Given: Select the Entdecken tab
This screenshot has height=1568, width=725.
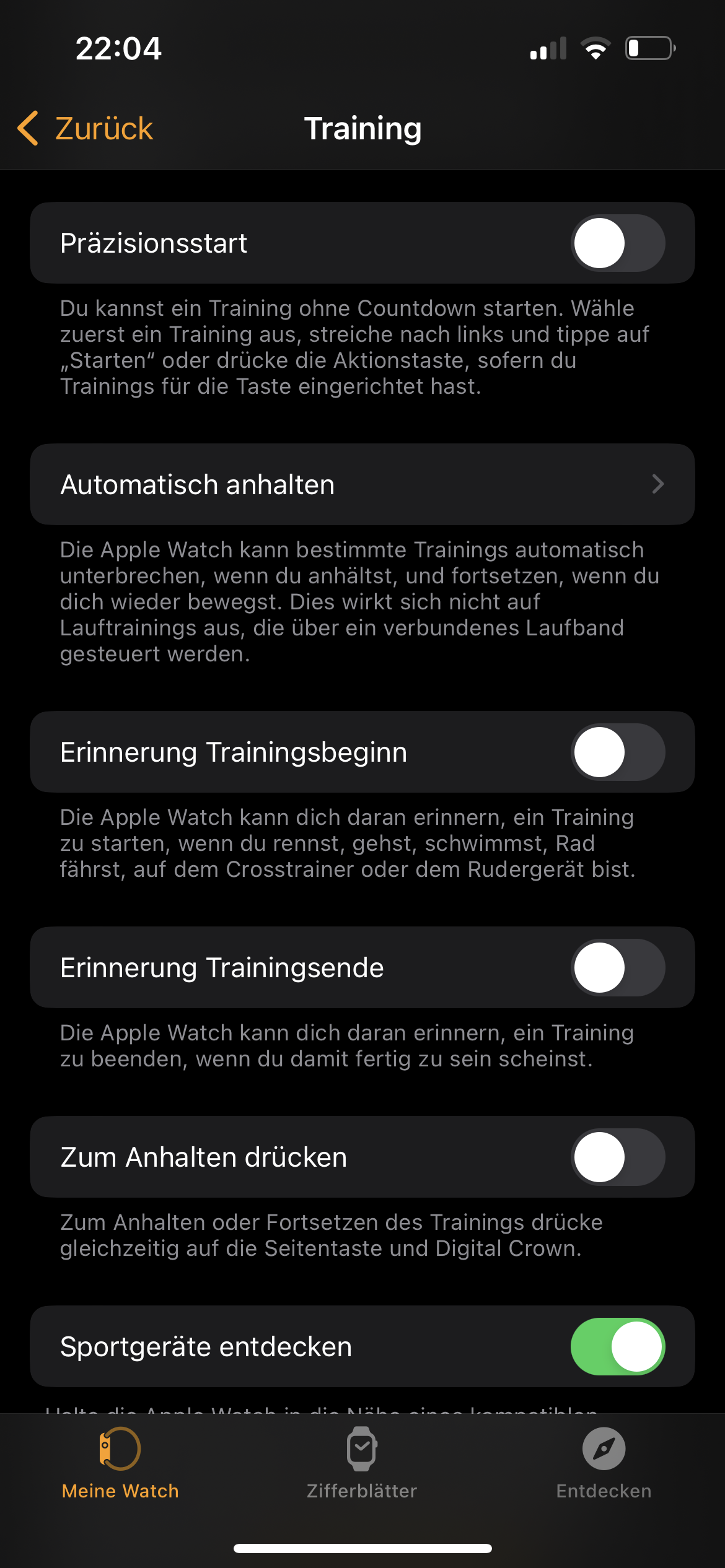Looking at the screenshot, I should (604, 1464).
